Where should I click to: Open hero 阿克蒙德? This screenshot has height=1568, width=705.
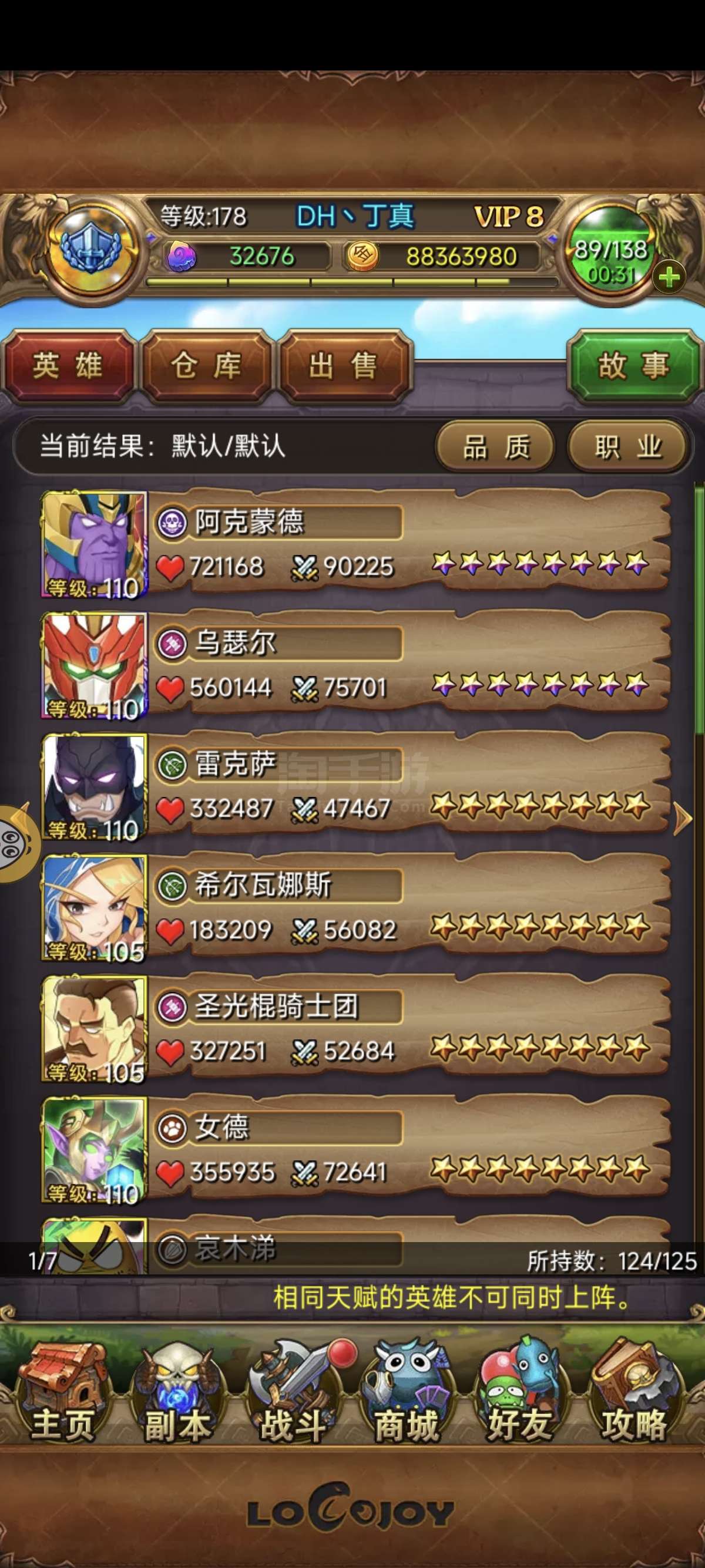[356, 545]
